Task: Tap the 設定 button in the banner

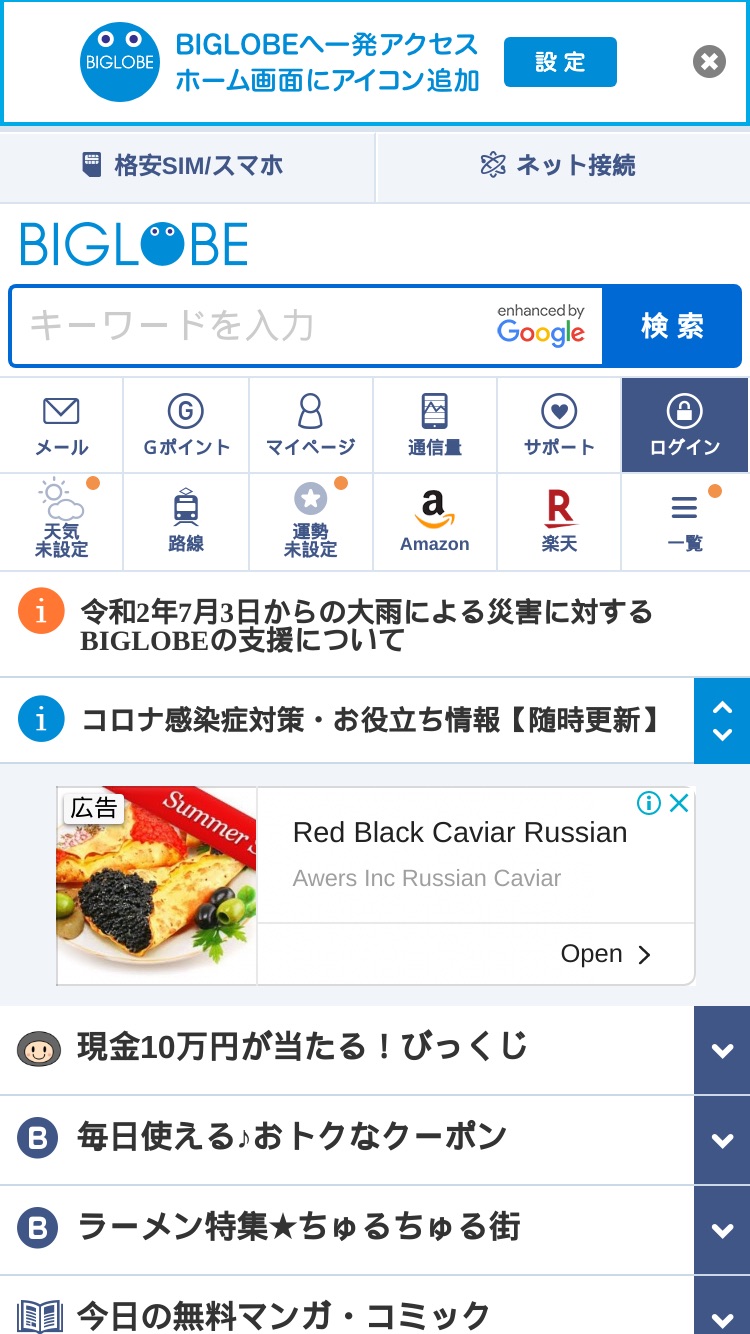Action: tap(560, 62)
